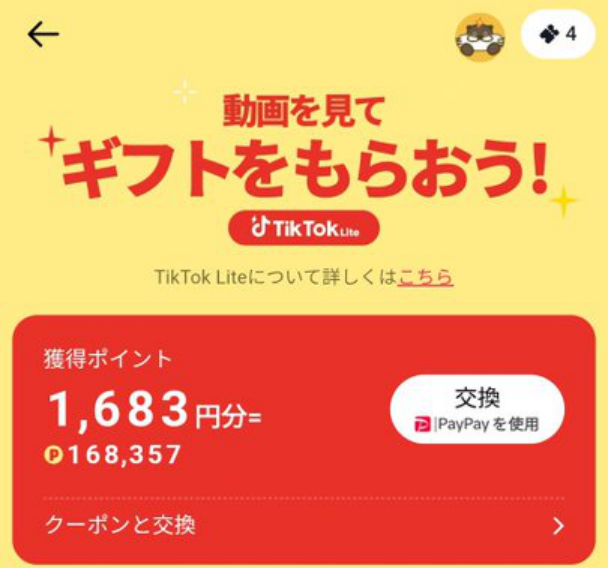
Task: Open the avatar profile icon
Action: 480,37
